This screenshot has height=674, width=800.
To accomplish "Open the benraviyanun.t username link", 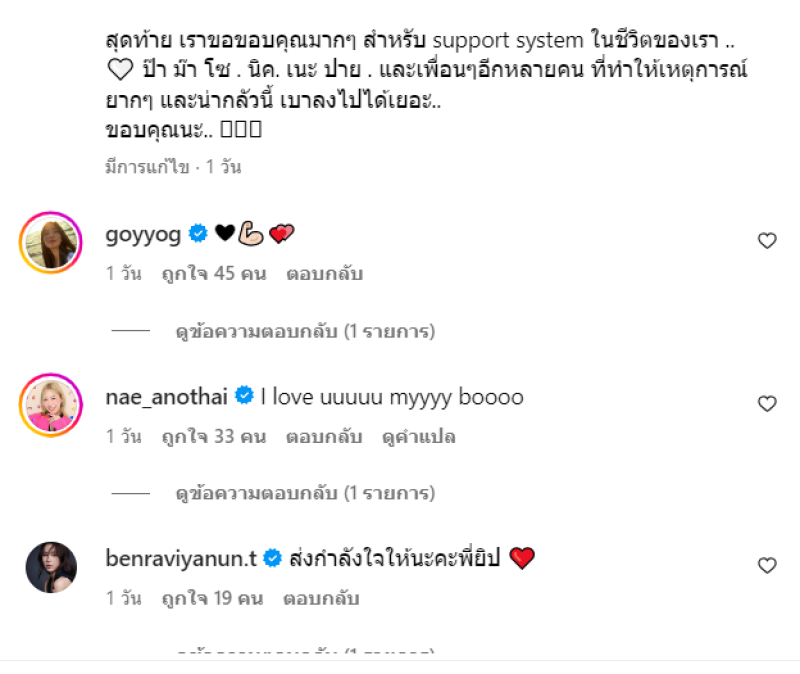I will tap(181, 559).
